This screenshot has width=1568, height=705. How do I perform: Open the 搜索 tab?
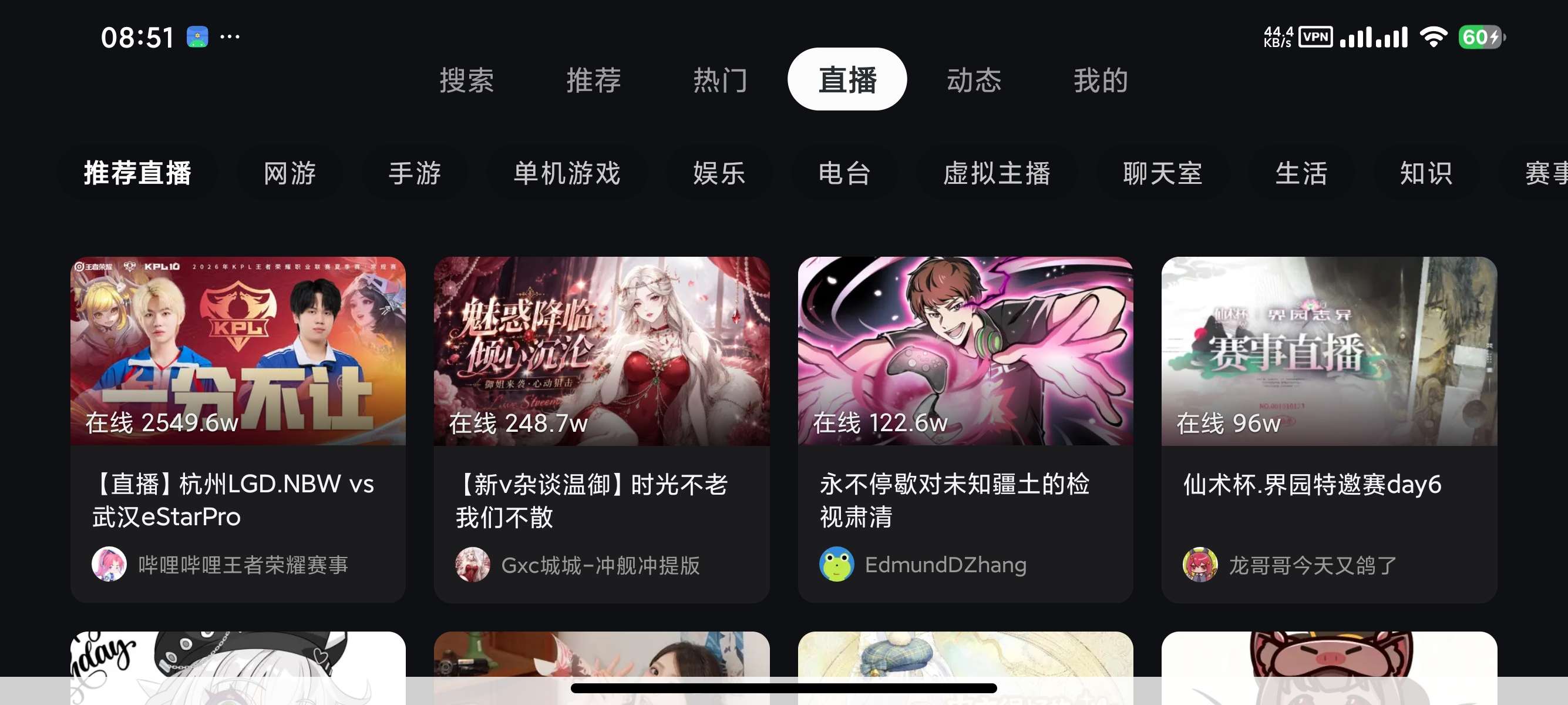click(467, 80)
